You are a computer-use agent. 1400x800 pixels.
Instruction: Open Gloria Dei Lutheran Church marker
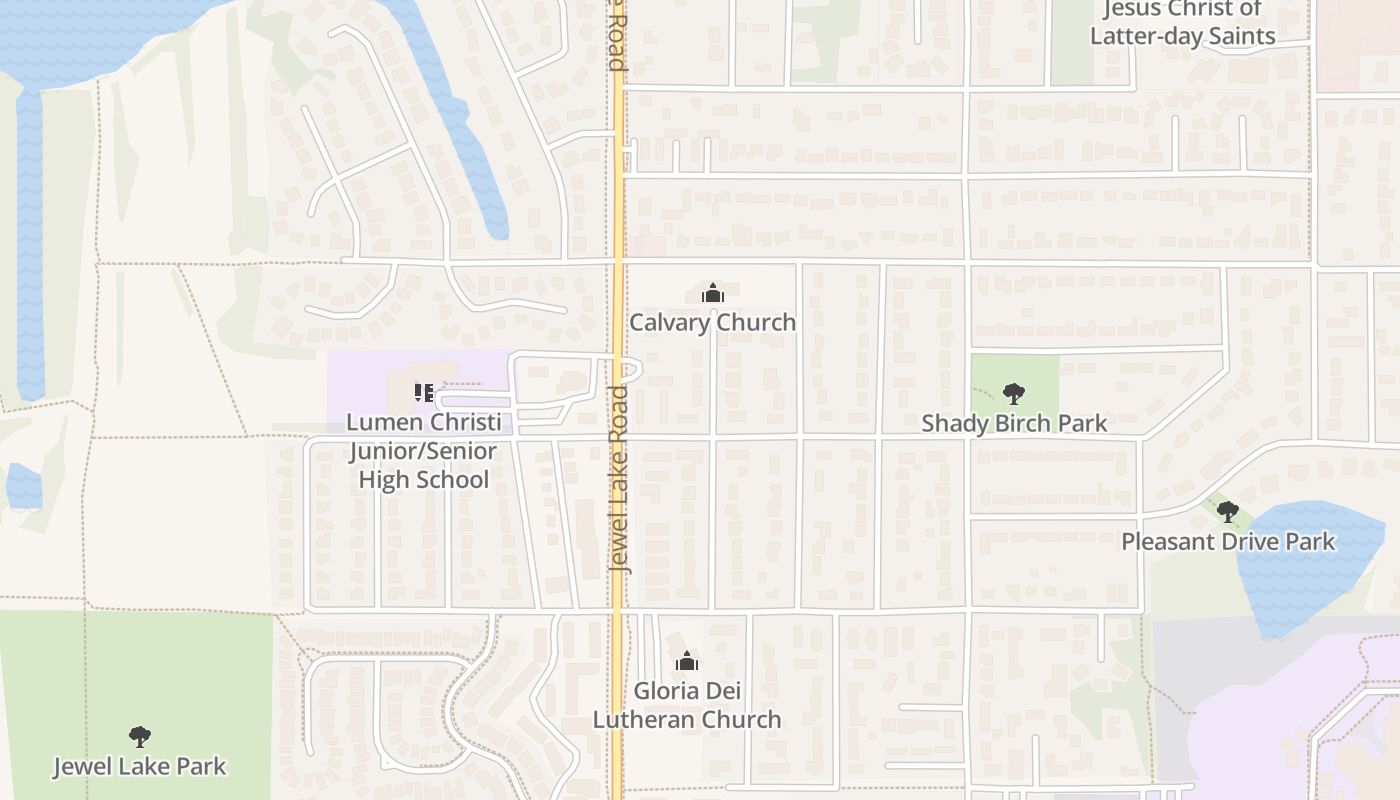[x=686, y=661]
